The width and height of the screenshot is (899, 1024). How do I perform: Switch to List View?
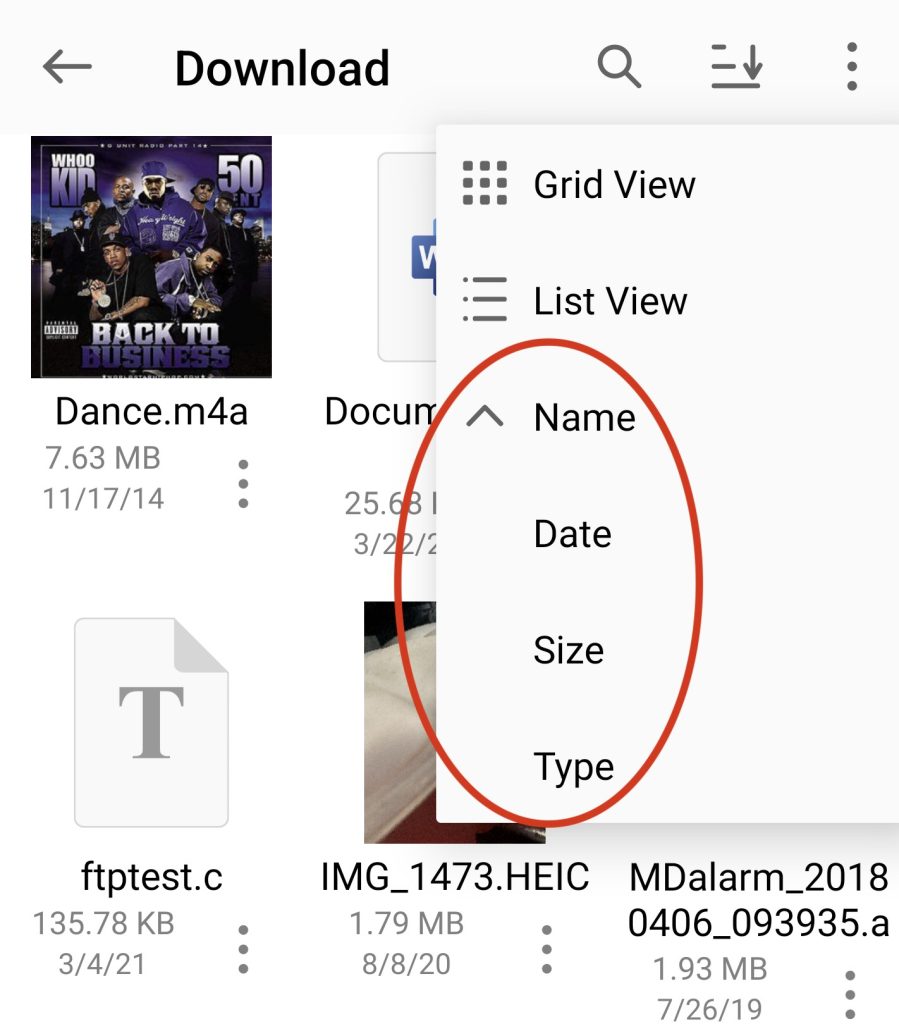point(609,301)
